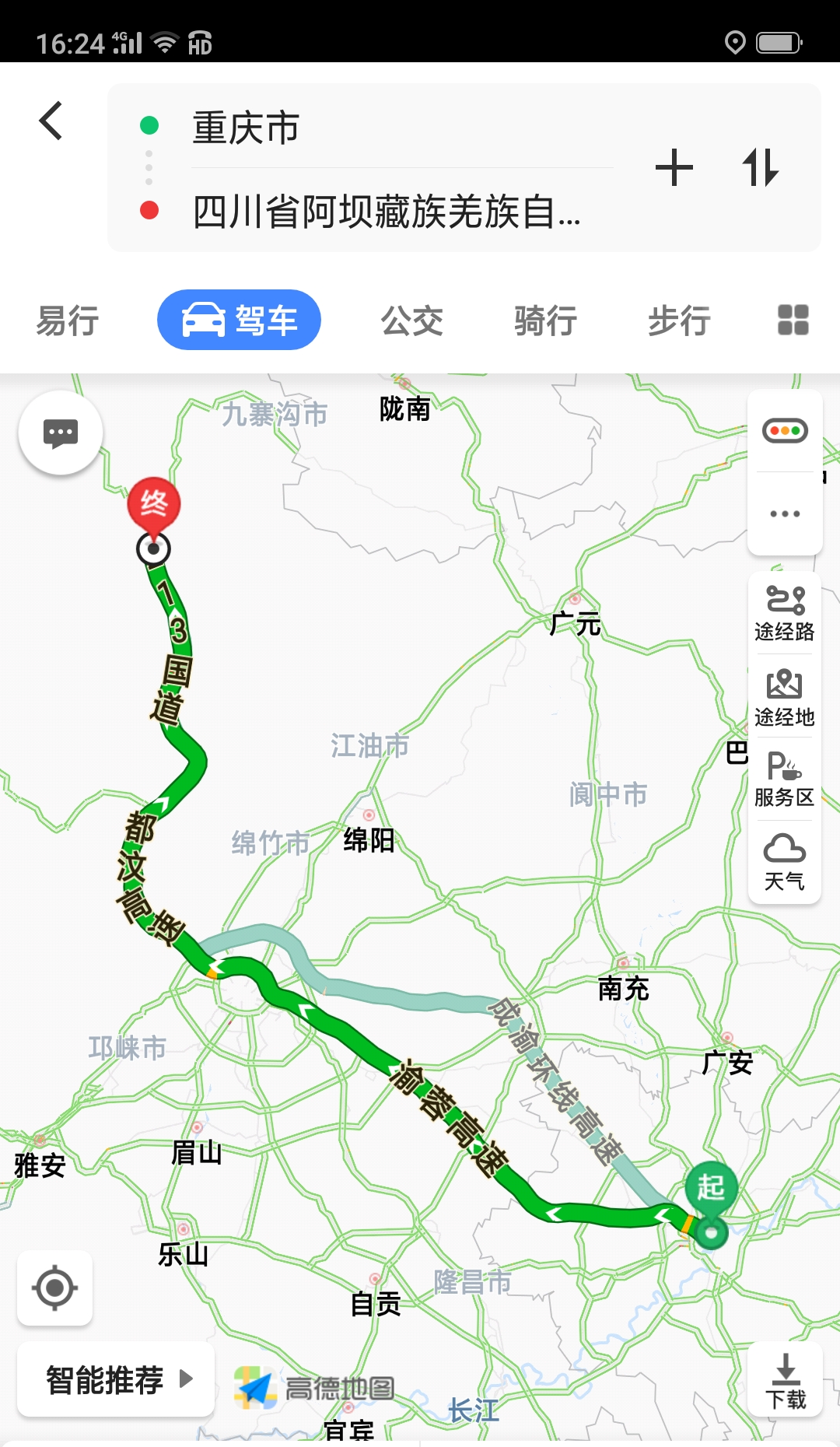Open the more travel modes grid
This screenshot has height=1447, width=840.
793,321
